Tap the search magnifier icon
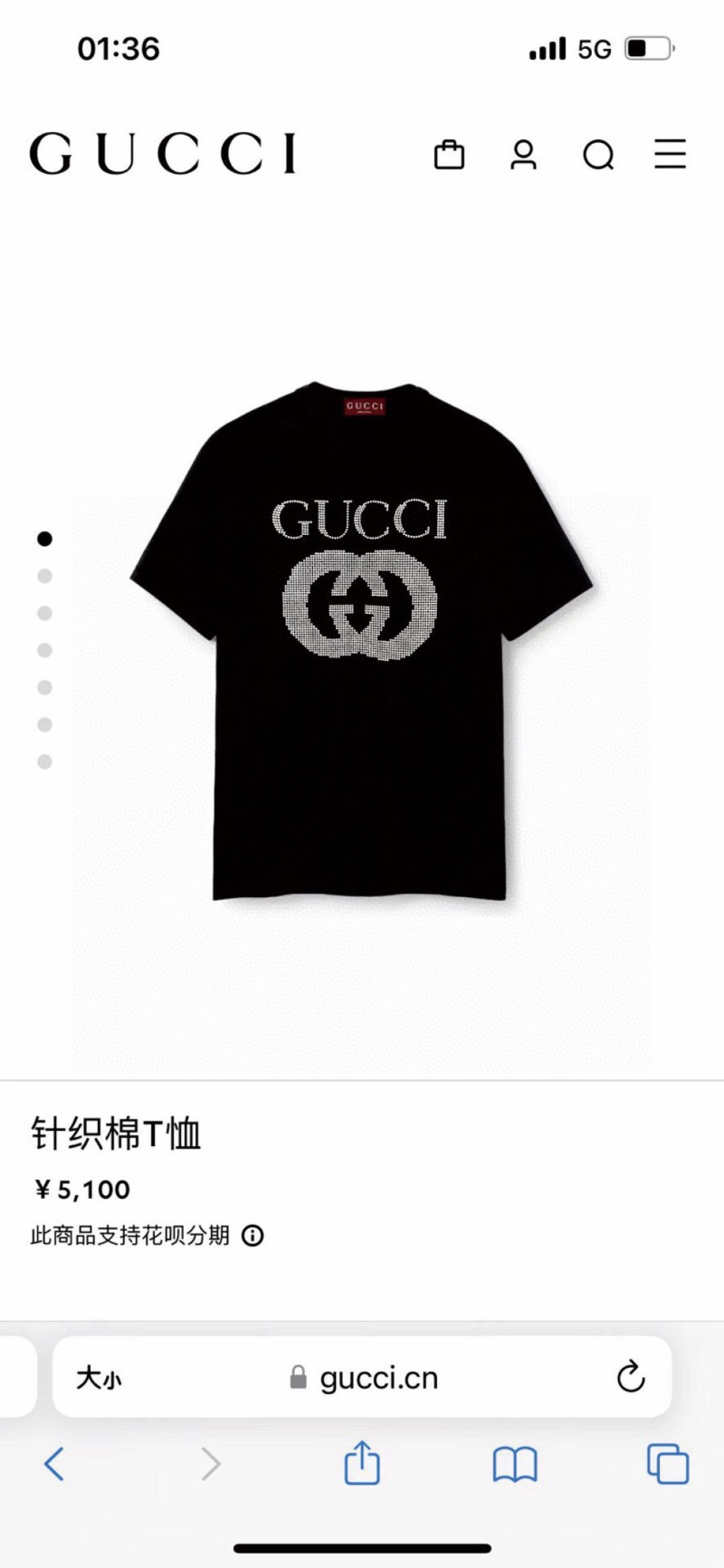The width and height of the screenshot is (724, 1568). pos(597,156)
